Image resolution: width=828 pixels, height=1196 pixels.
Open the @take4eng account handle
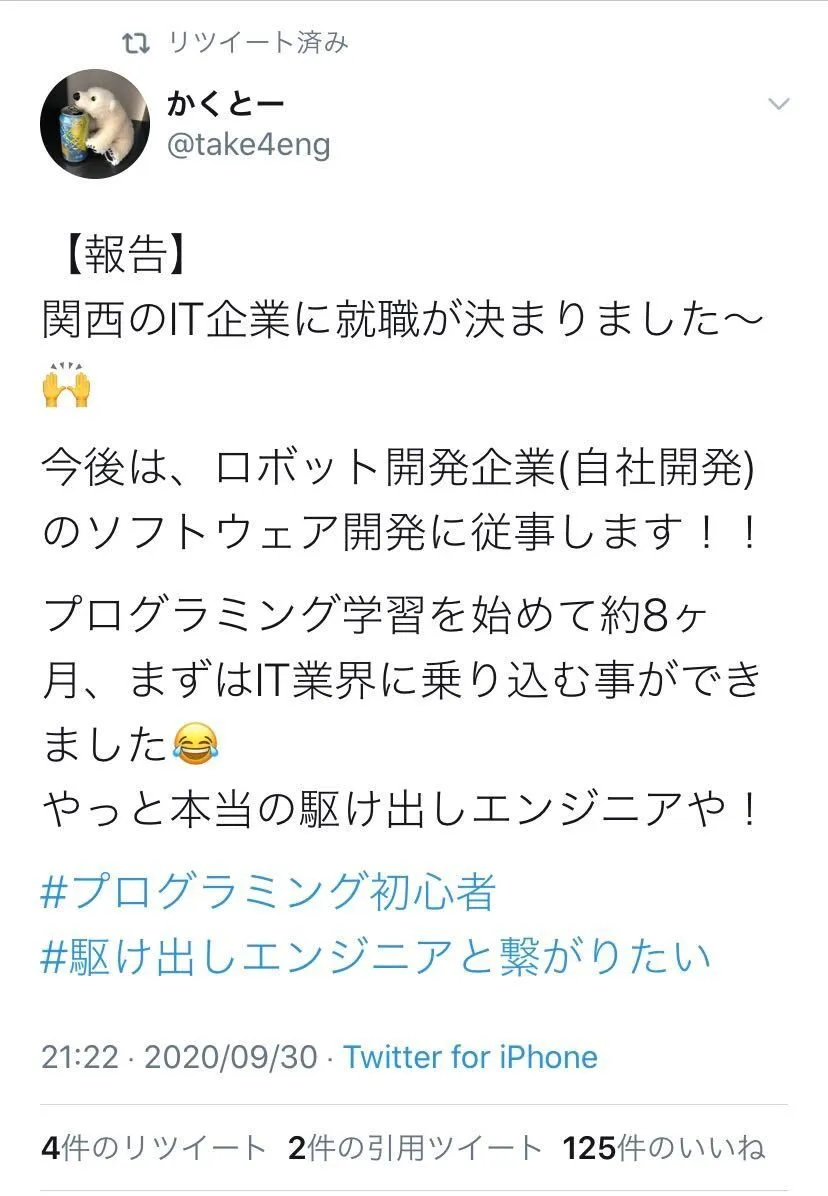tap(248, 146)
